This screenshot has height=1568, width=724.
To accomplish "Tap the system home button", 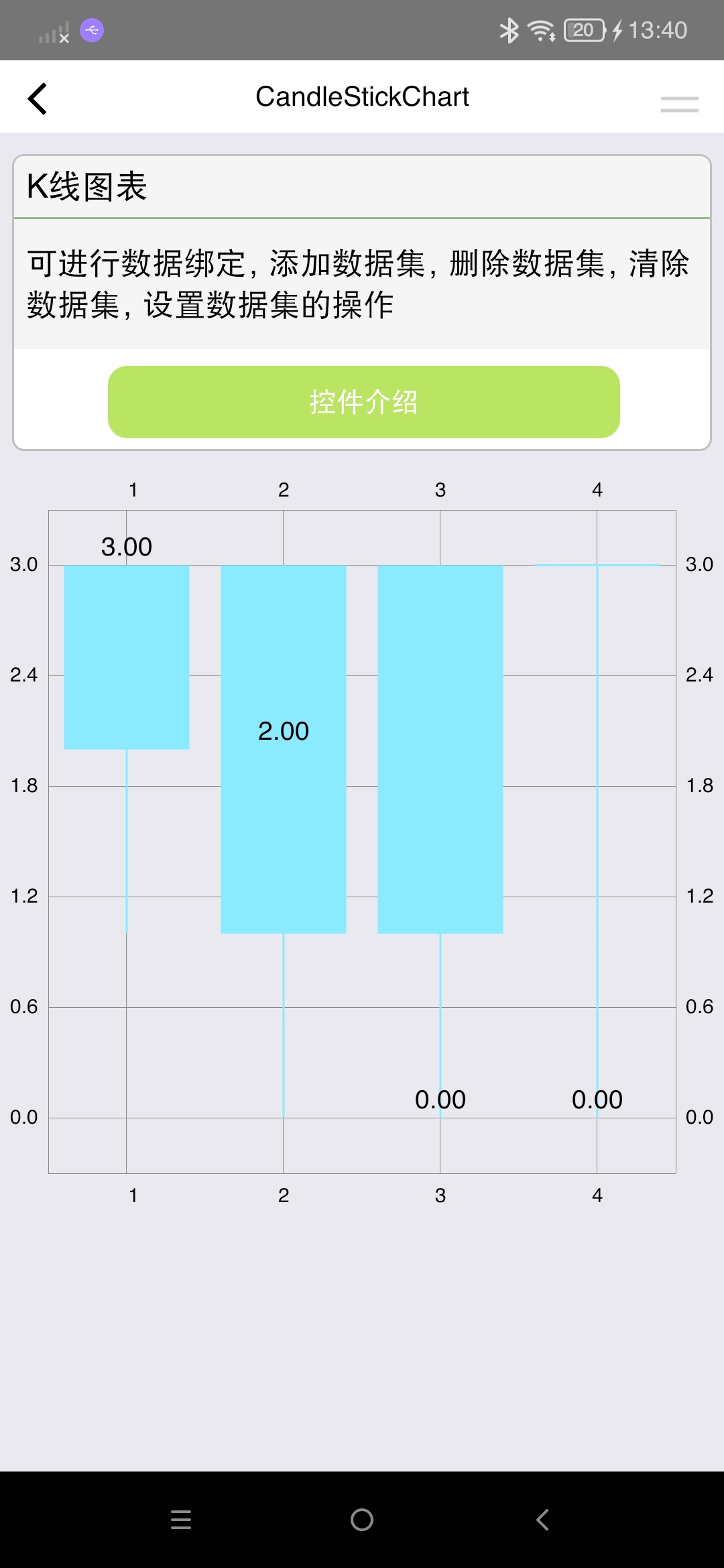I will 362,1520.
